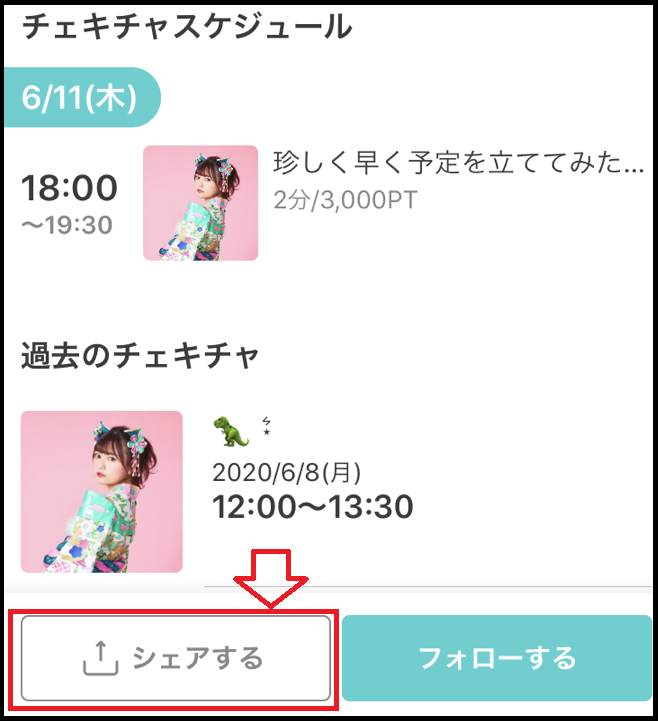Follow this user with フォローする

pyautogui.click(x=496, y=658)
